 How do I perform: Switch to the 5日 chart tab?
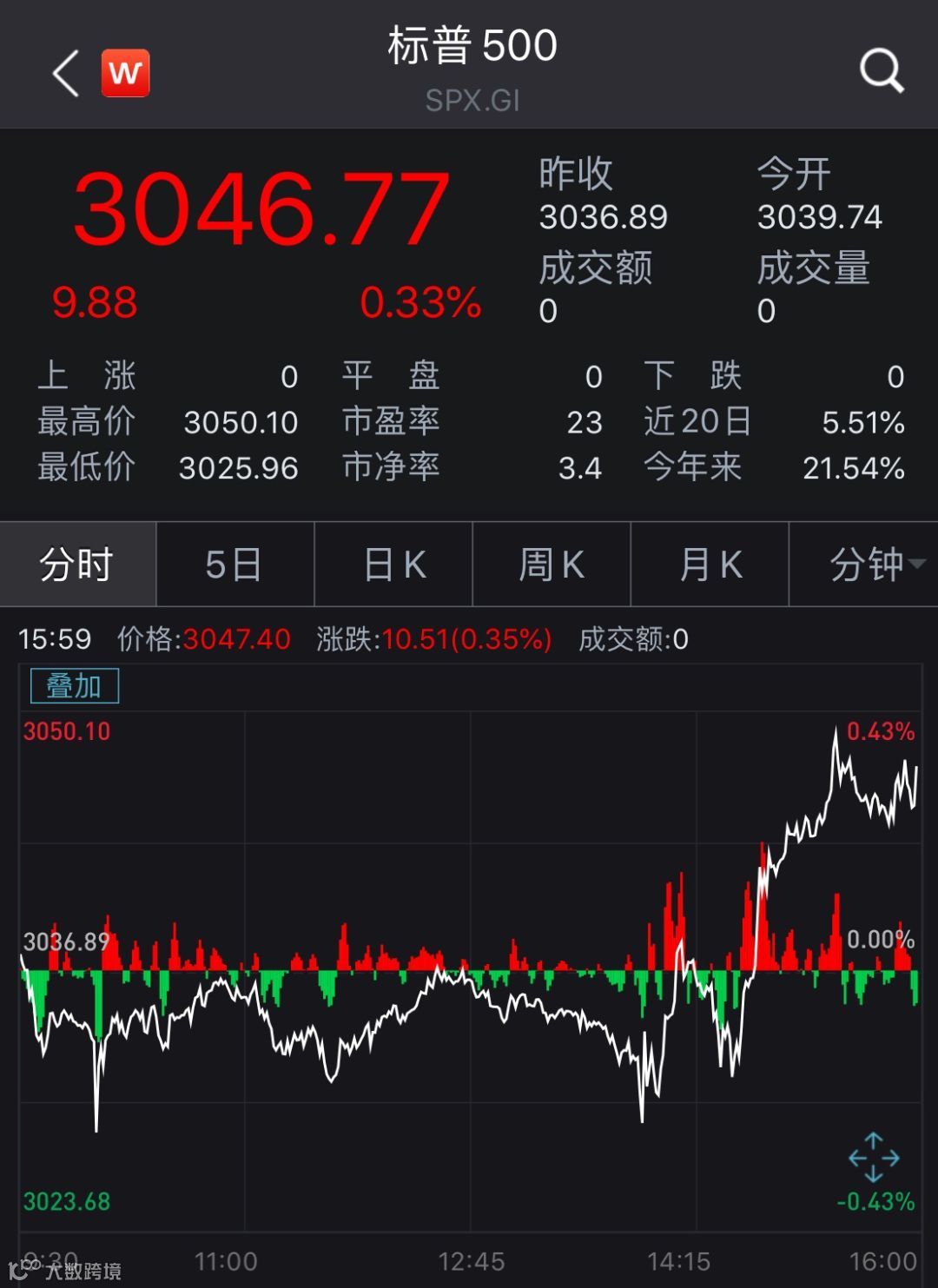pos(234,565)
